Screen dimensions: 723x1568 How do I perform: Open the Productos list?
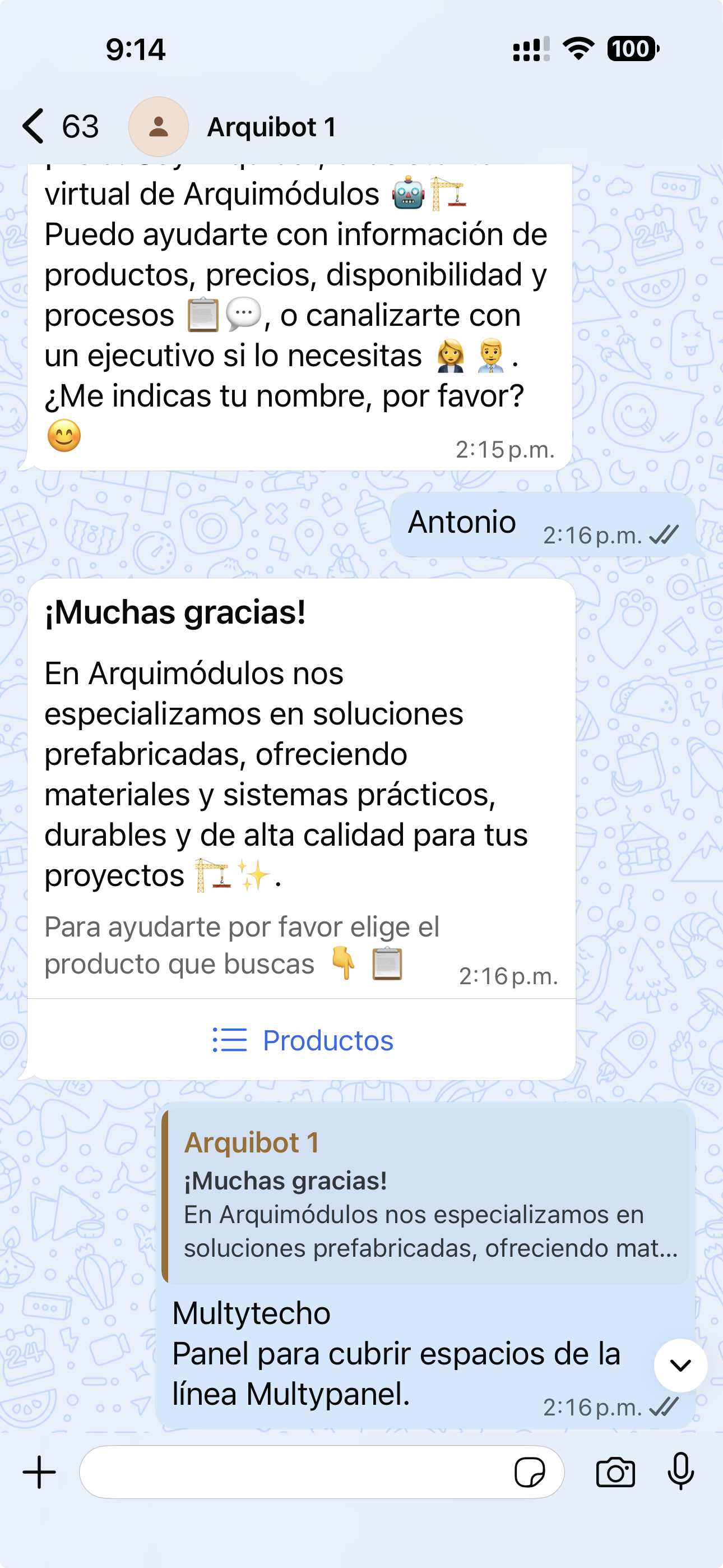click(x=303, y=1040)
